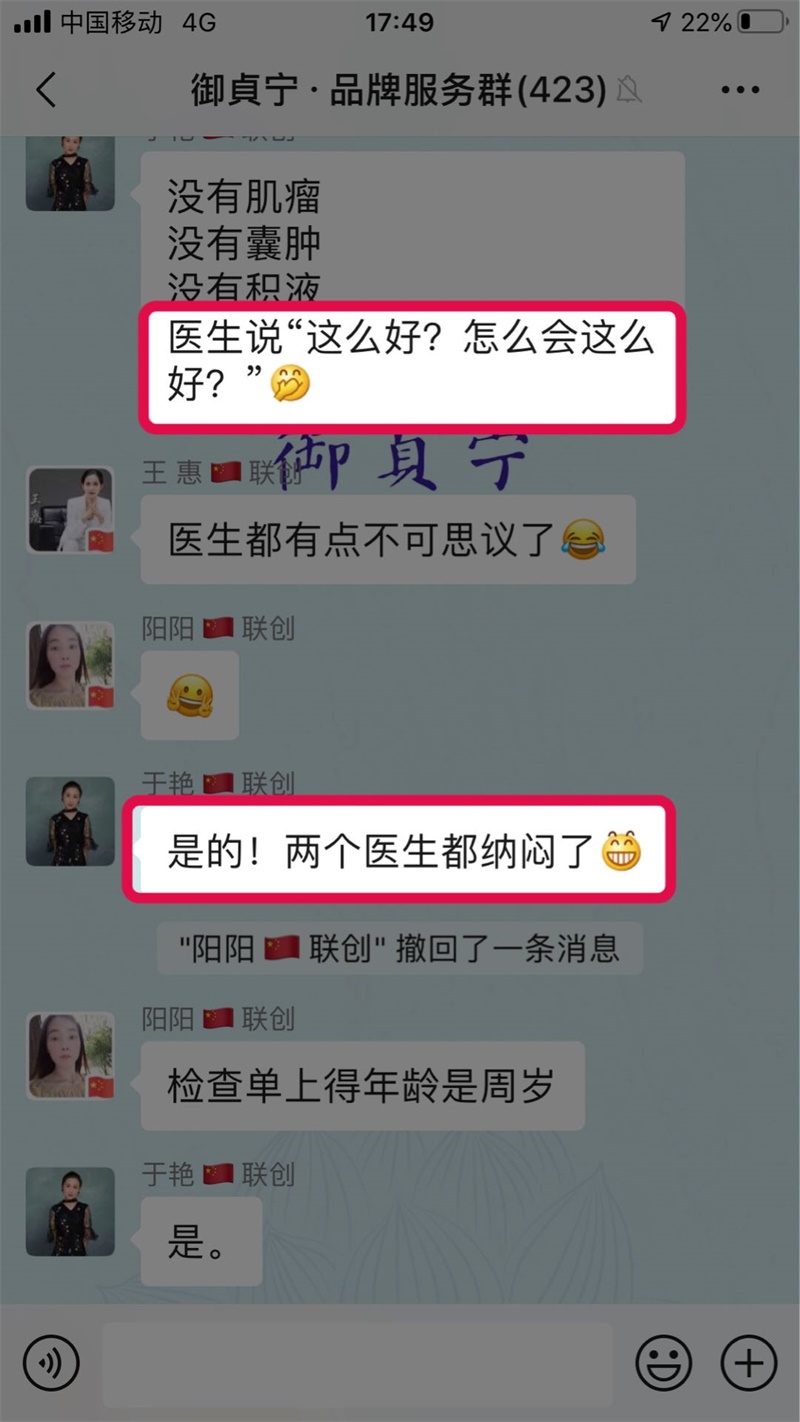Open the emoji sticker panel
Viewport: 800px width, 1422px height.
tap(663, 1363)
